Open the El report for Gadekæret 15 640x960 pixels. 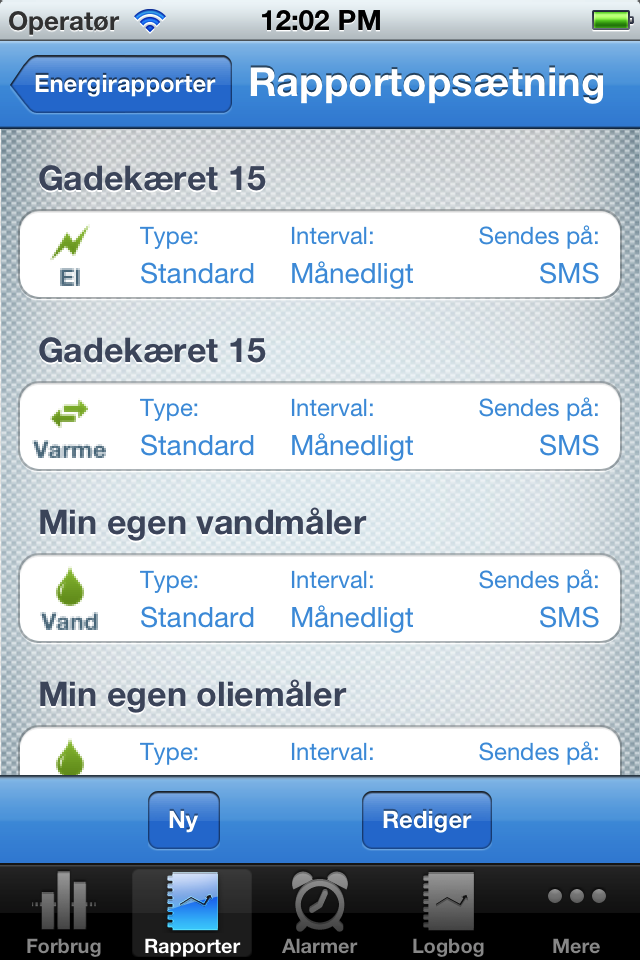[x=320, y=255]
